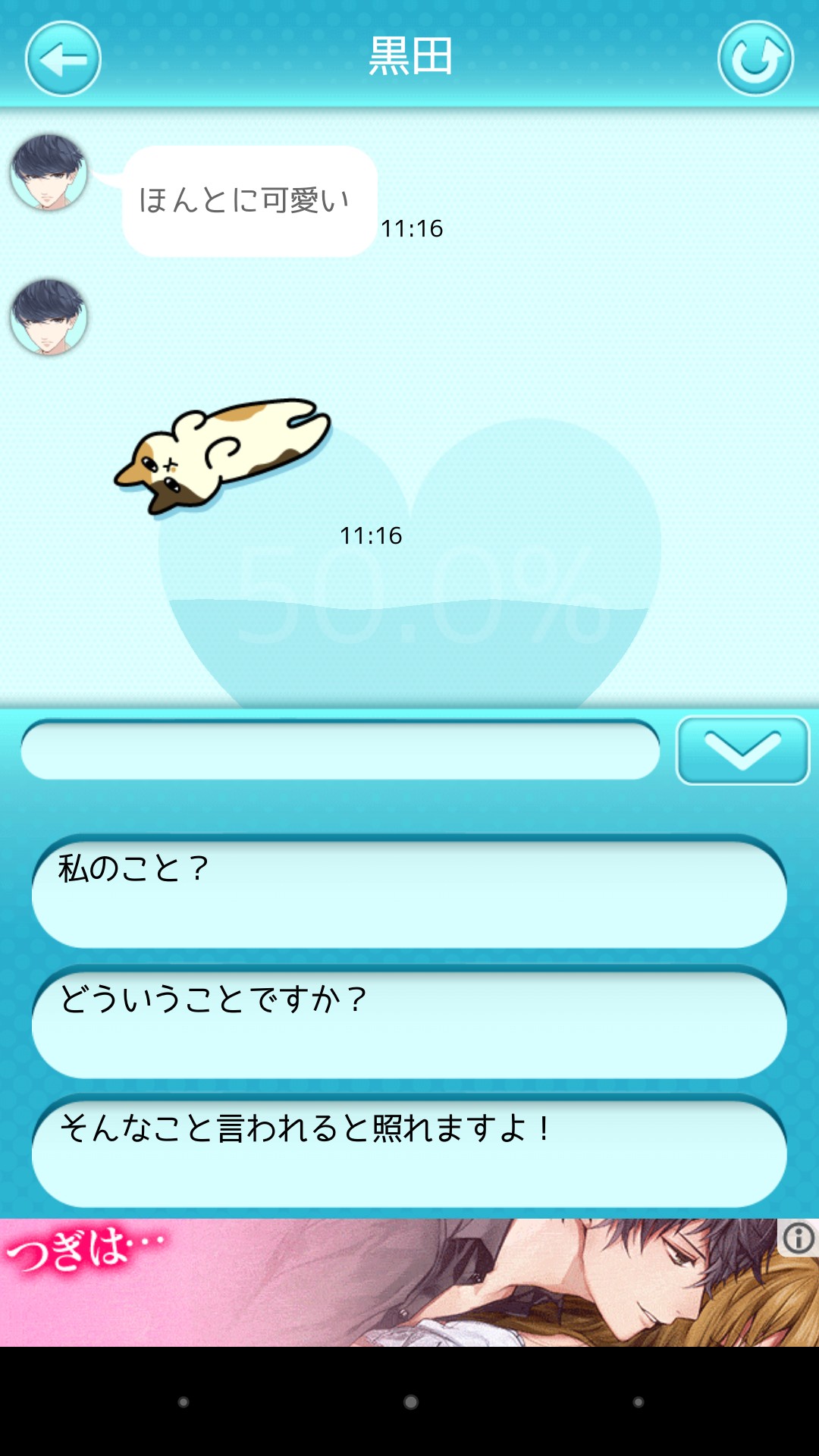Tap the empty message input field
819x1456 pixels.
pos(340,750)
